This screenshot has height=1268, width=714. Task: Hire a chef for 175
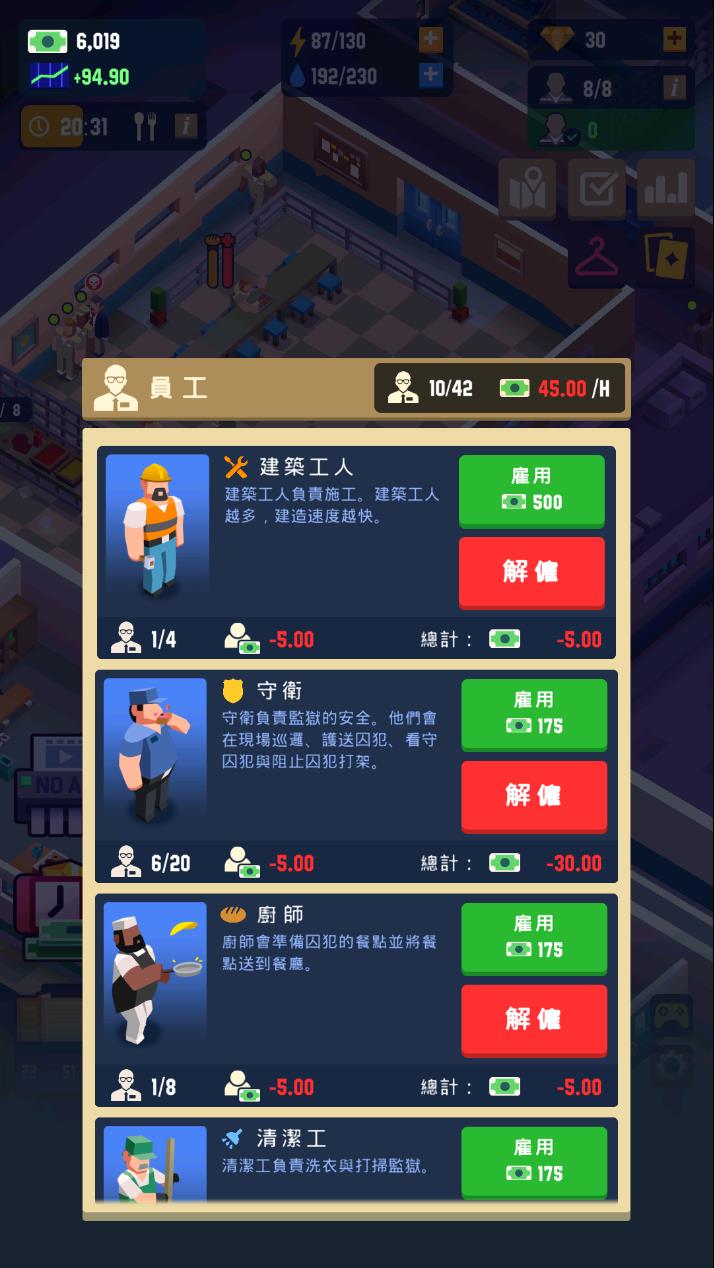tap(533, 938)
